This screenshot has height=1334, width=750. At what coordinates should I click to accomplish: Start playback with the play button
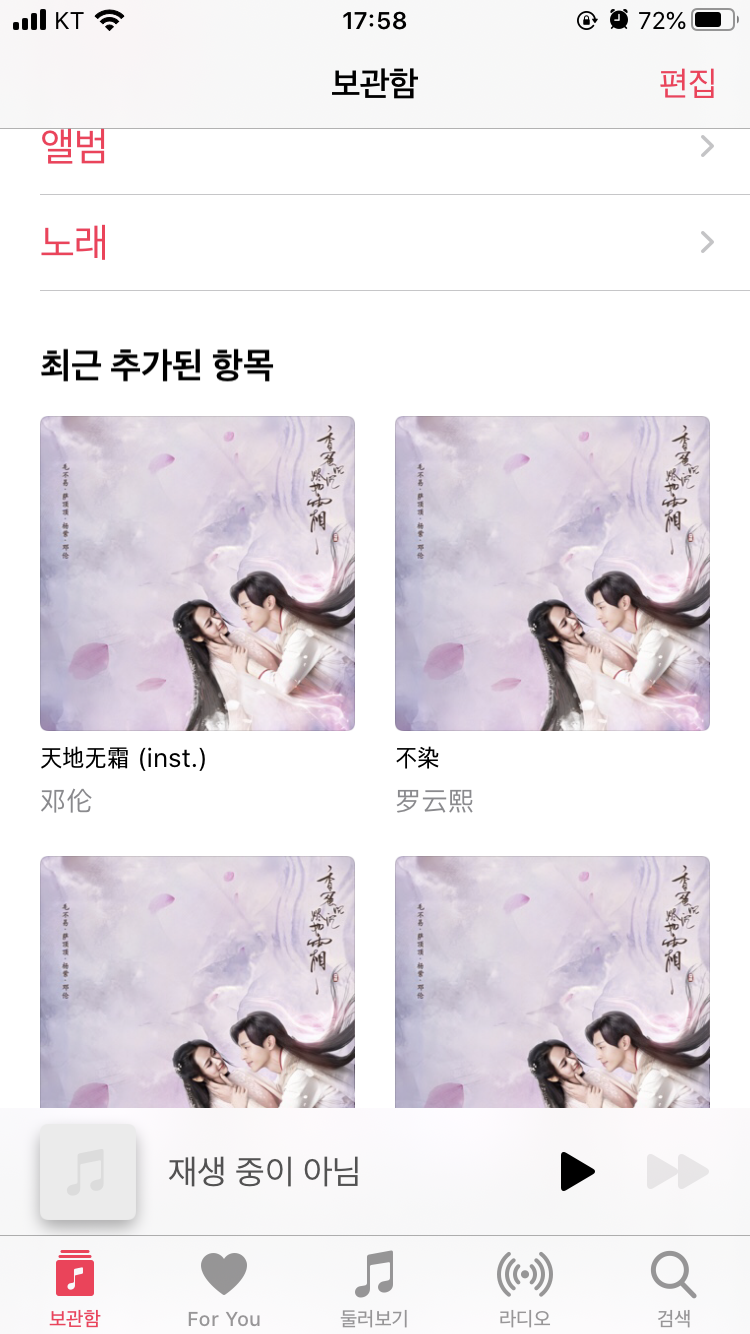pyautogui.click(x=576, y=1171)
